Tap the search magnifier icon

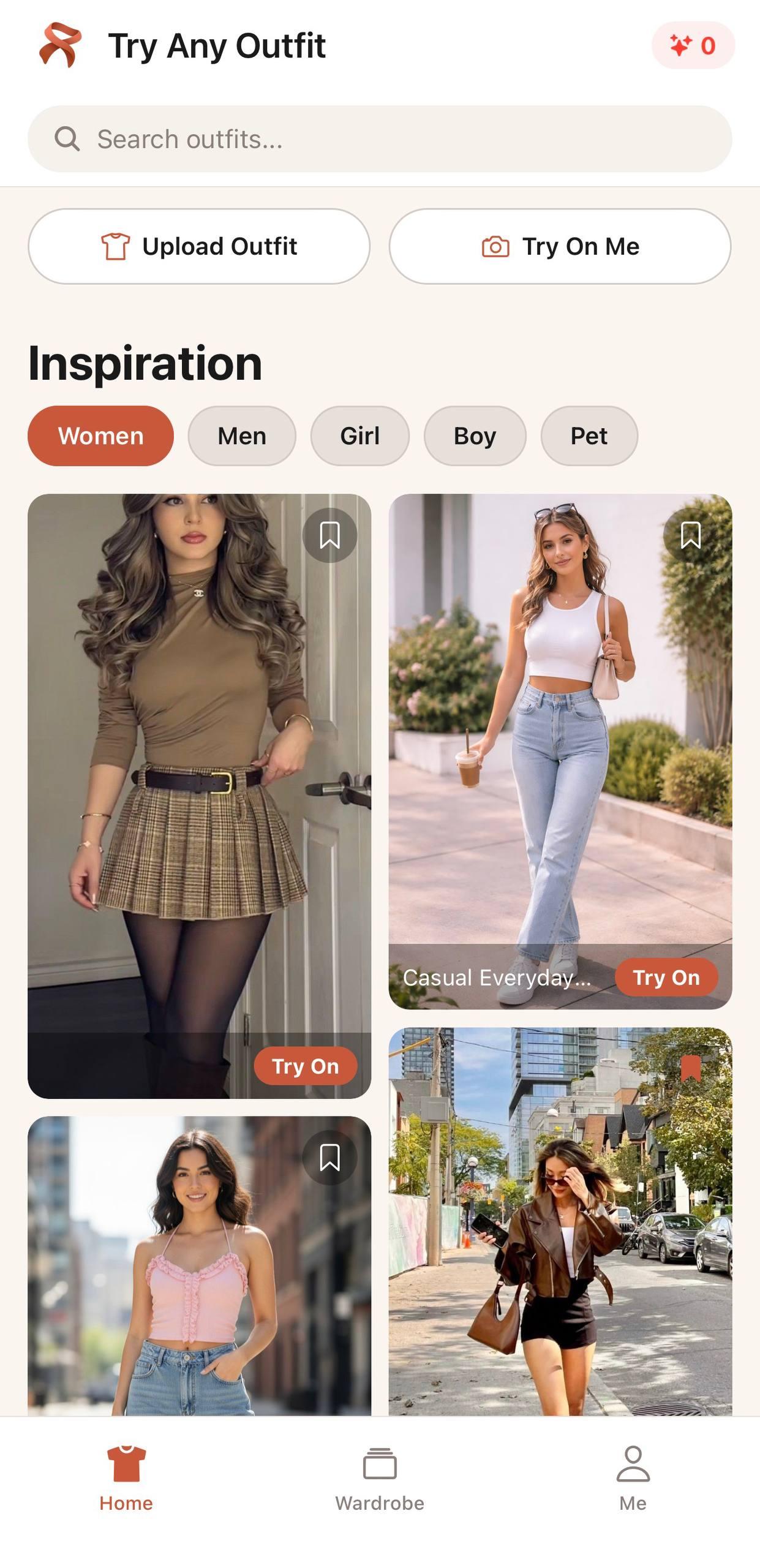coord(67,138)
